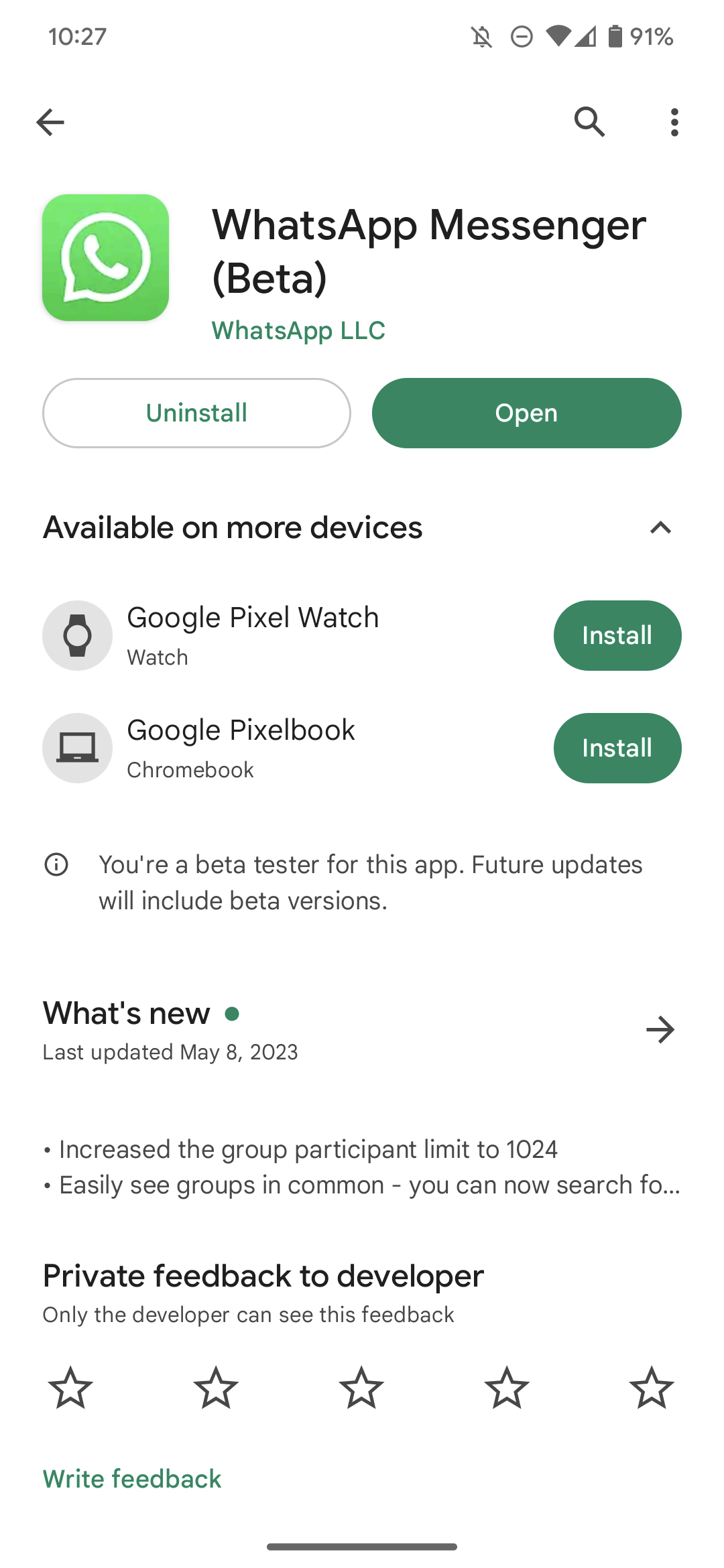The image size is (724, 1568).
Task: Rate the app one star
Action: (70, 1388)
